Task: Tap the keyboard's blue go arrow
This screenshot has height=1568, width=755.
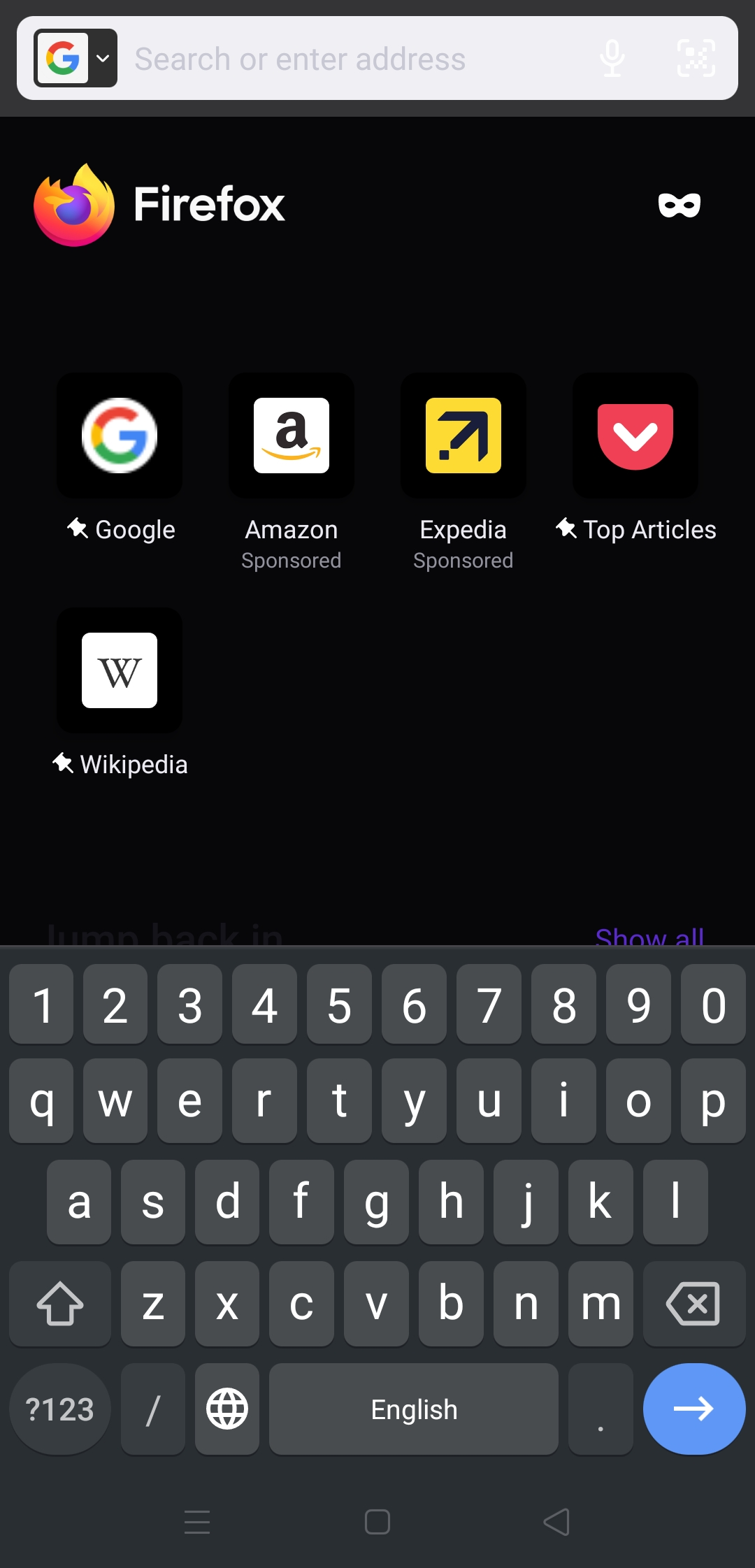Action: click(694, 1409)
